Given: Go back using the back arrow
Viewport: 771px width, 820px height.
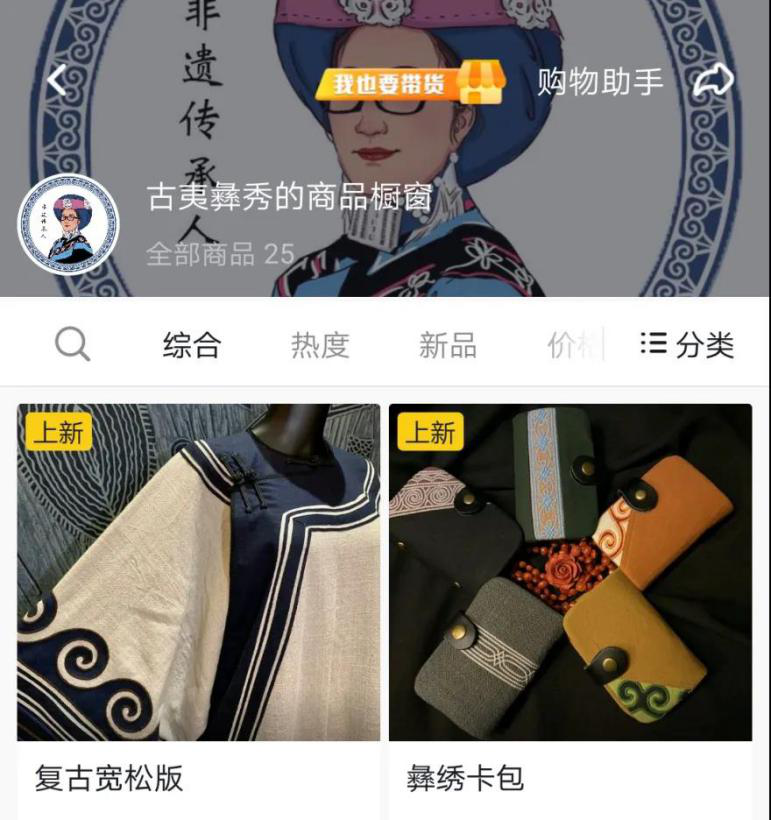Looking at the screenshot, I should [x=57, y=81].
